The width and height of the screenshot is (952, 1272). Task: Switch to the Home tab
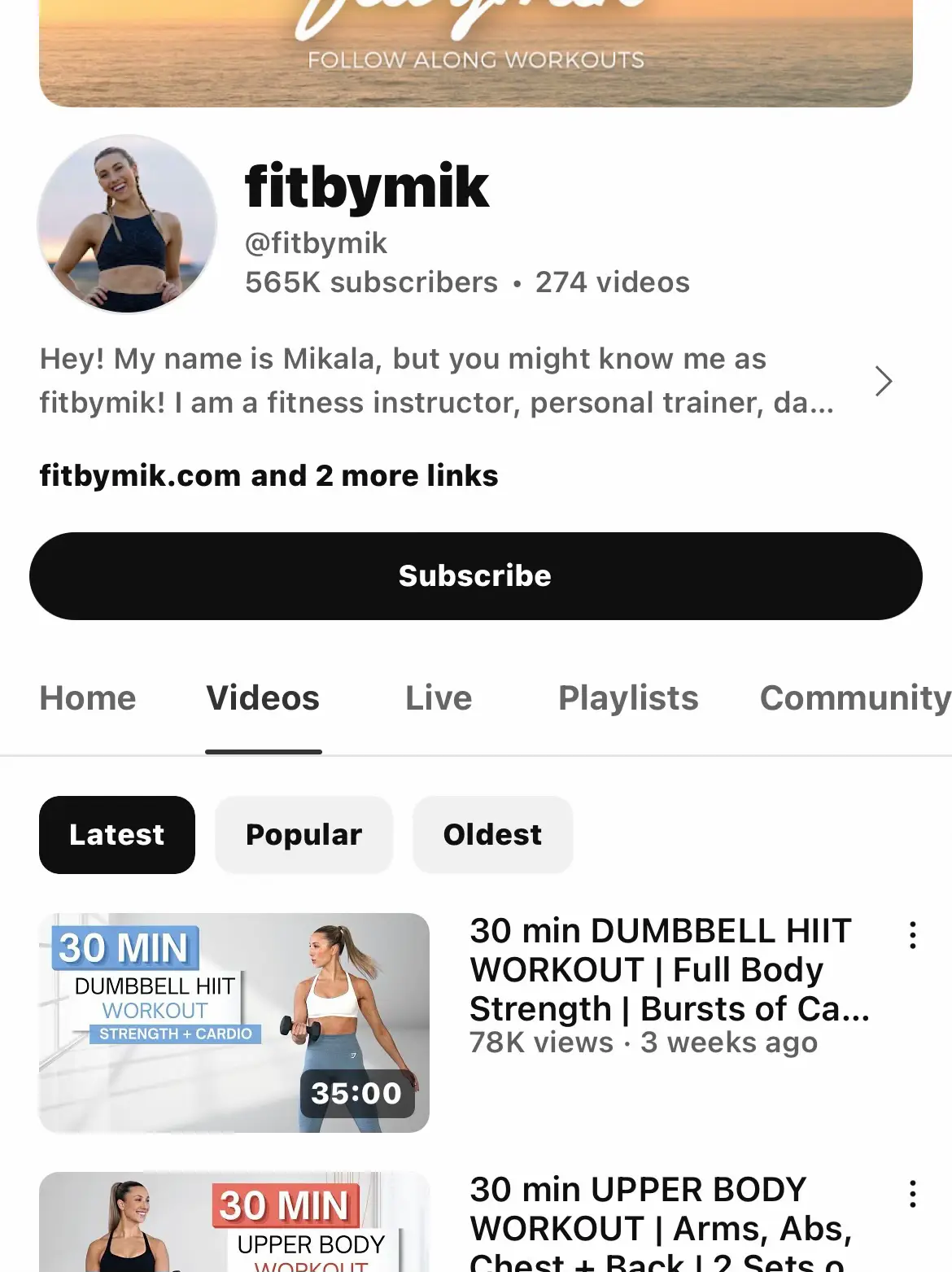[88, 698]
